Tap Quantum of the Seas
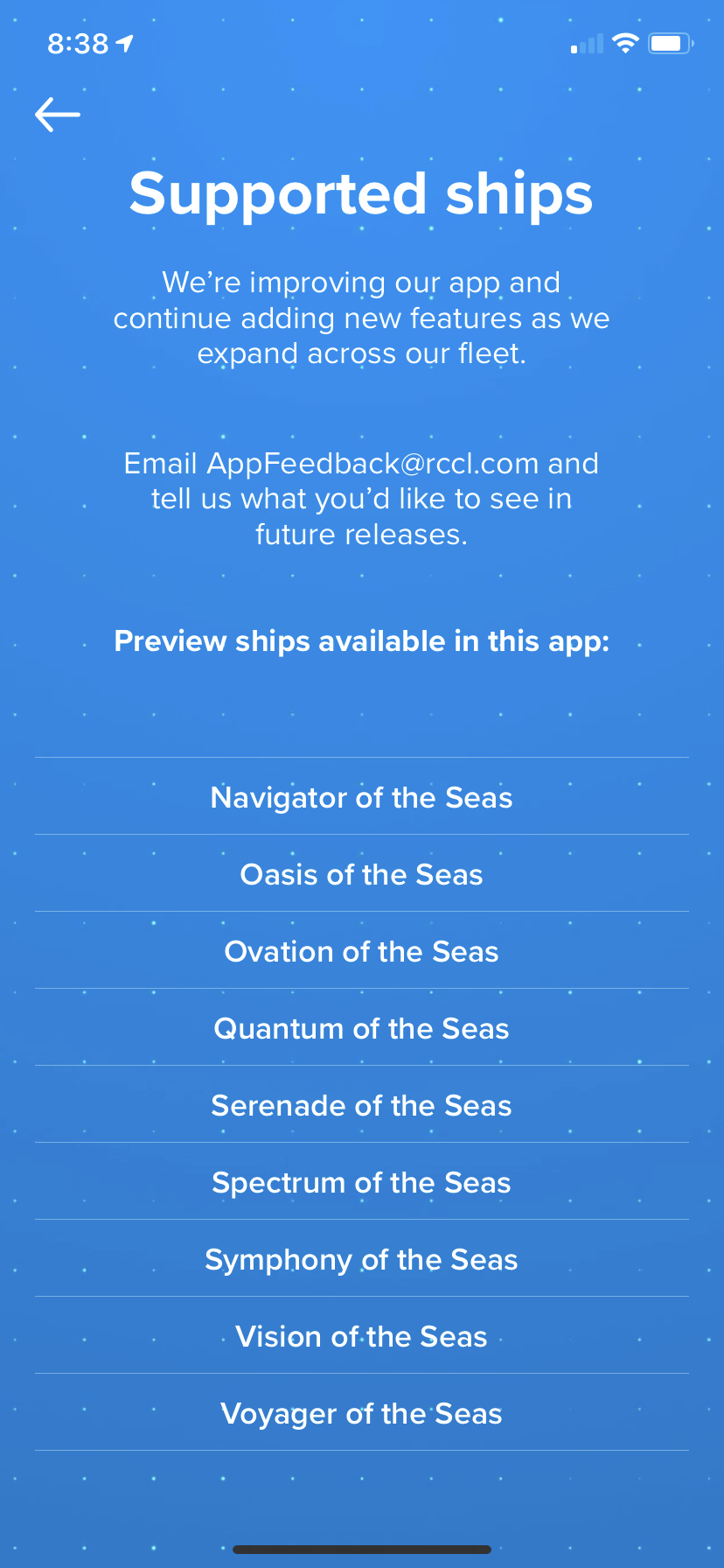This screenshot has width=724, height=1568. click(x=362, y=1027)
